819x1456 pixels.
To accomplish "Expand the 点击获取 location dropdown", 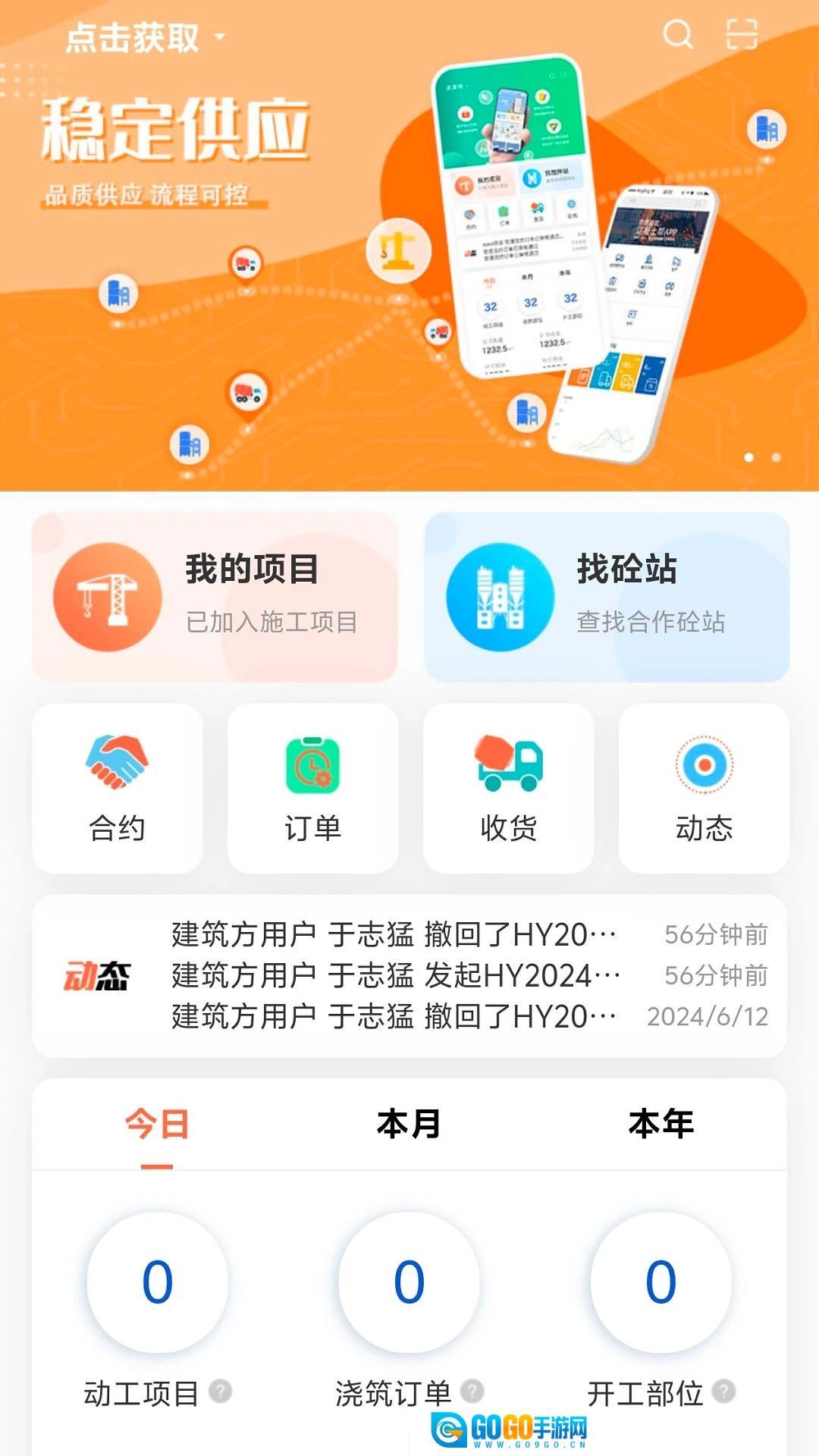I will [x=146, y=37].
